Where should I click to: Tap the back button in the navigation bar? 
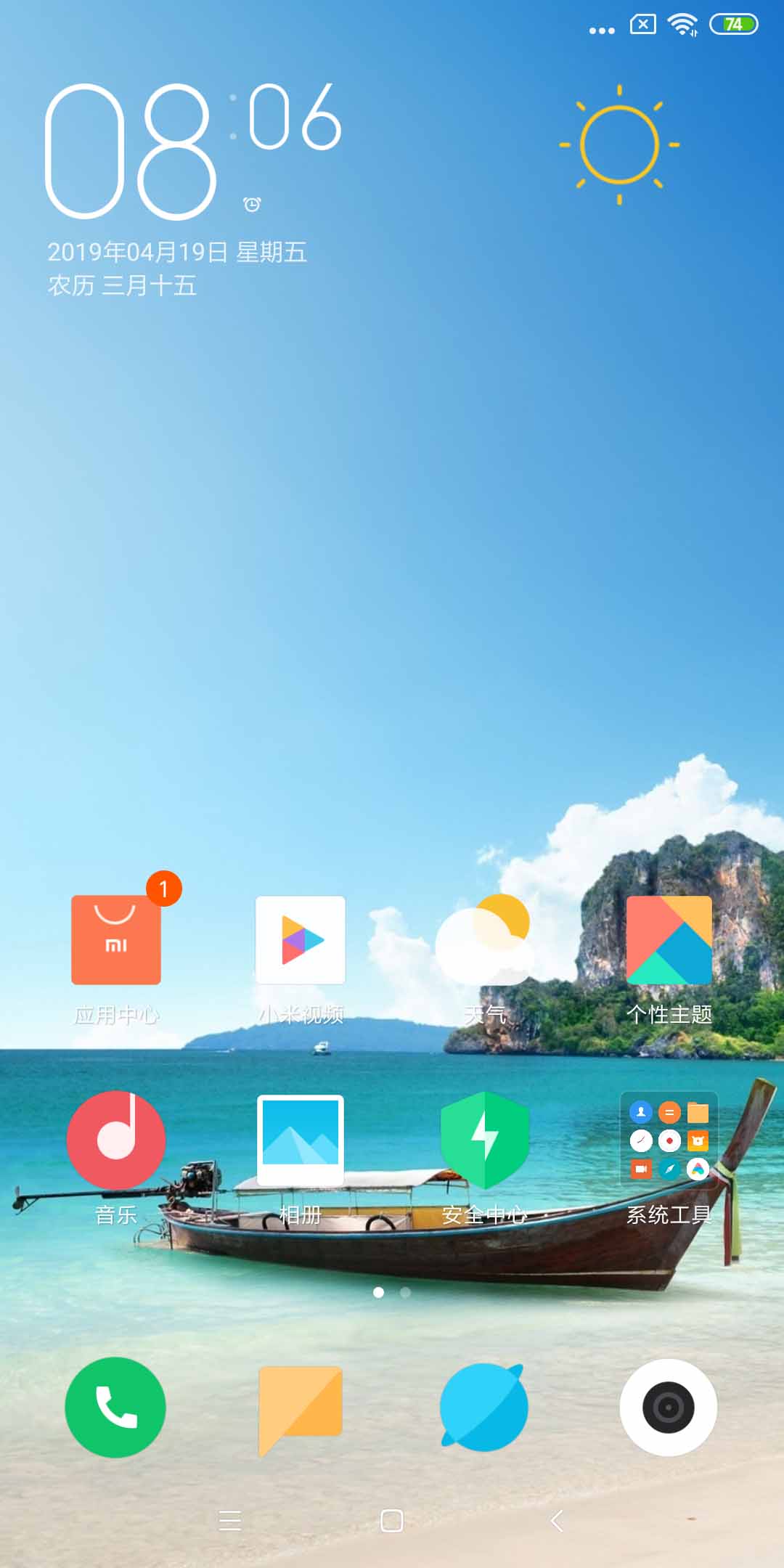[557, 1520]
